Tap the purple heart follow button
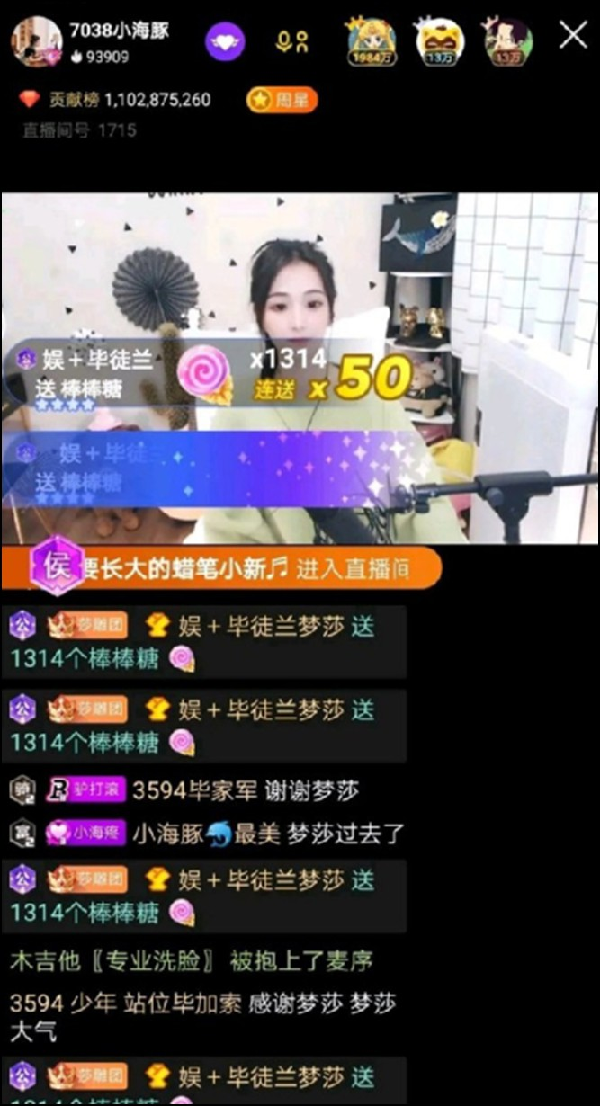This screenshot has width=600, height=1106. pos(226,41)
